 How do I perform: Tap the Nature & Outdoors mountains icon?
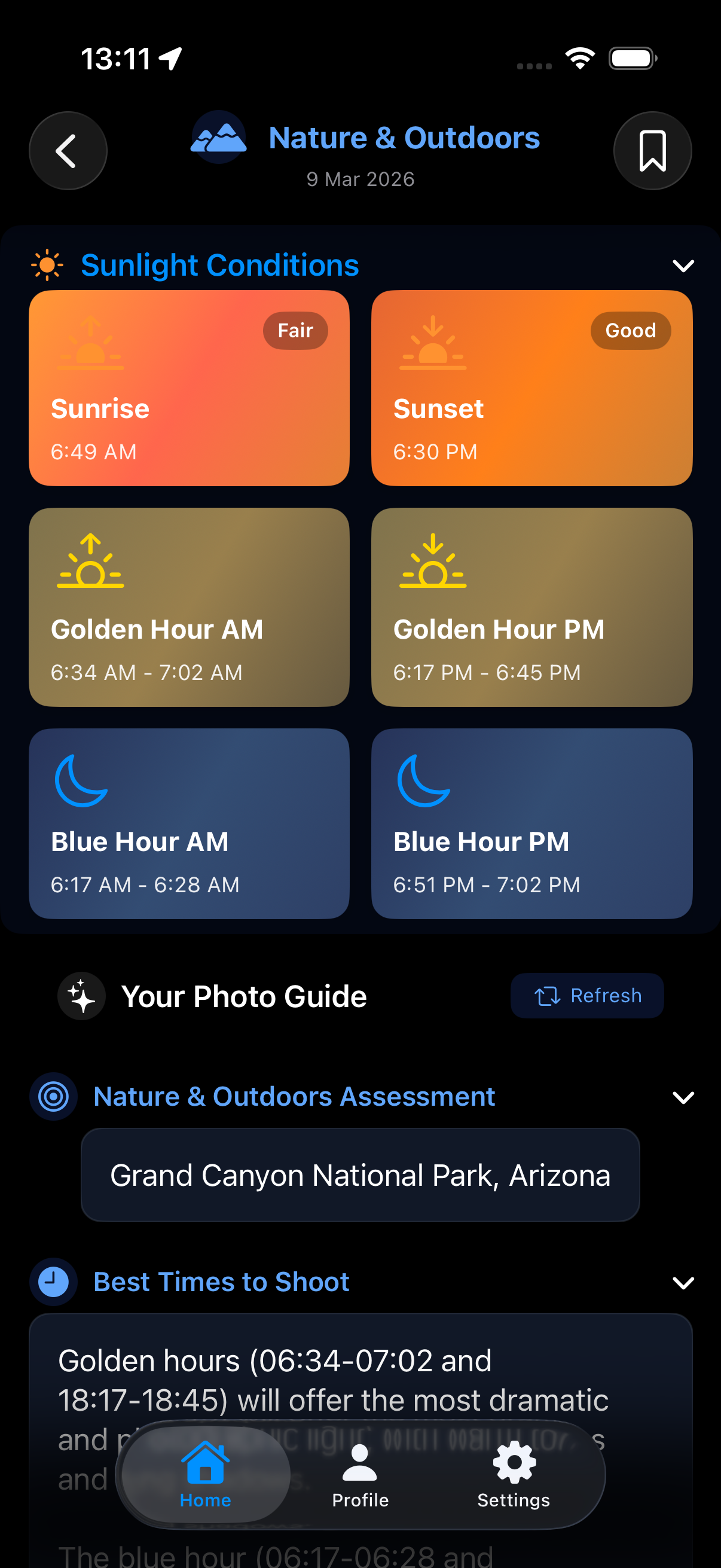pos(218,141)
